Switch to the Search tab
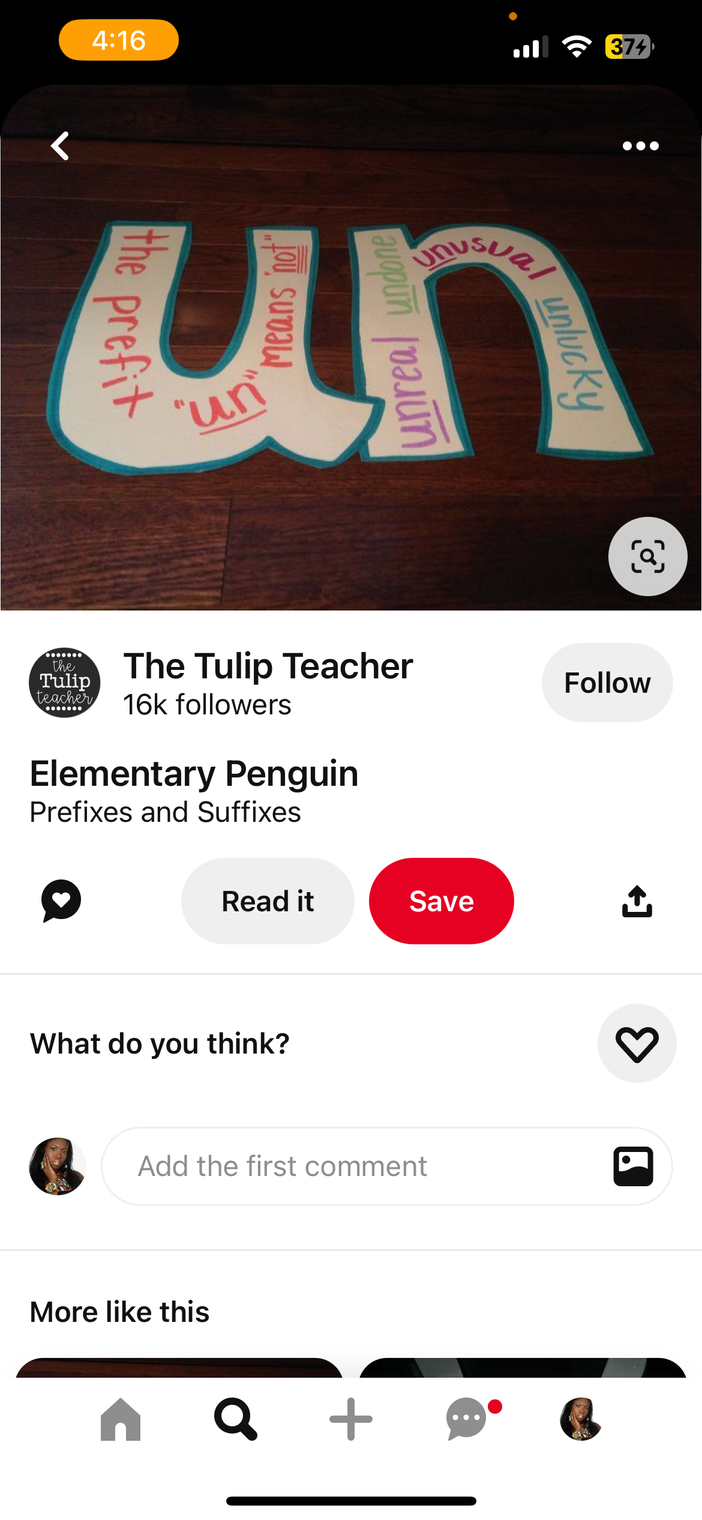This screenshot has width=702, height=1520. [236, 1419]
